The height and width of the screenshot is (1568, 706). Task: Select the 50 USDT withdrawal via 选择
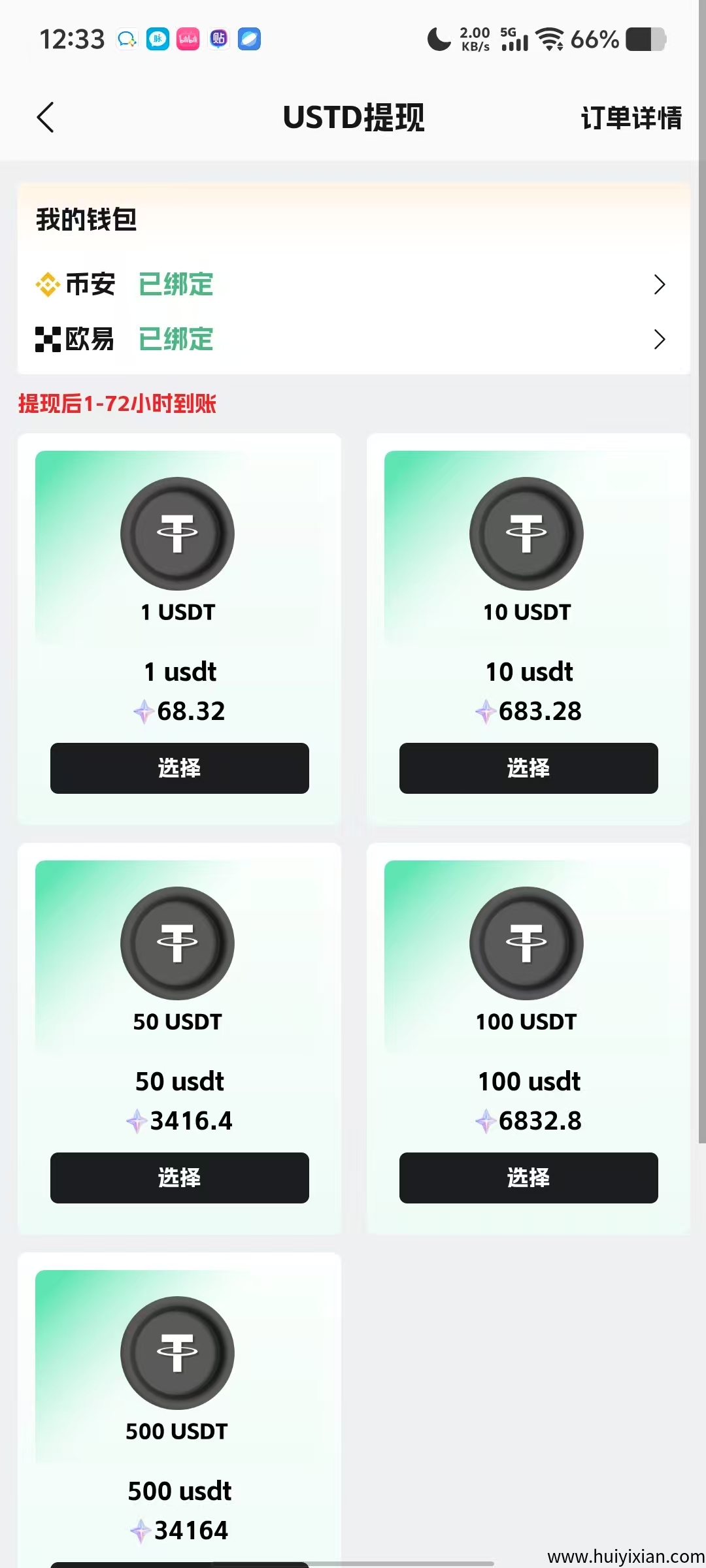(x=179, y=1178)
